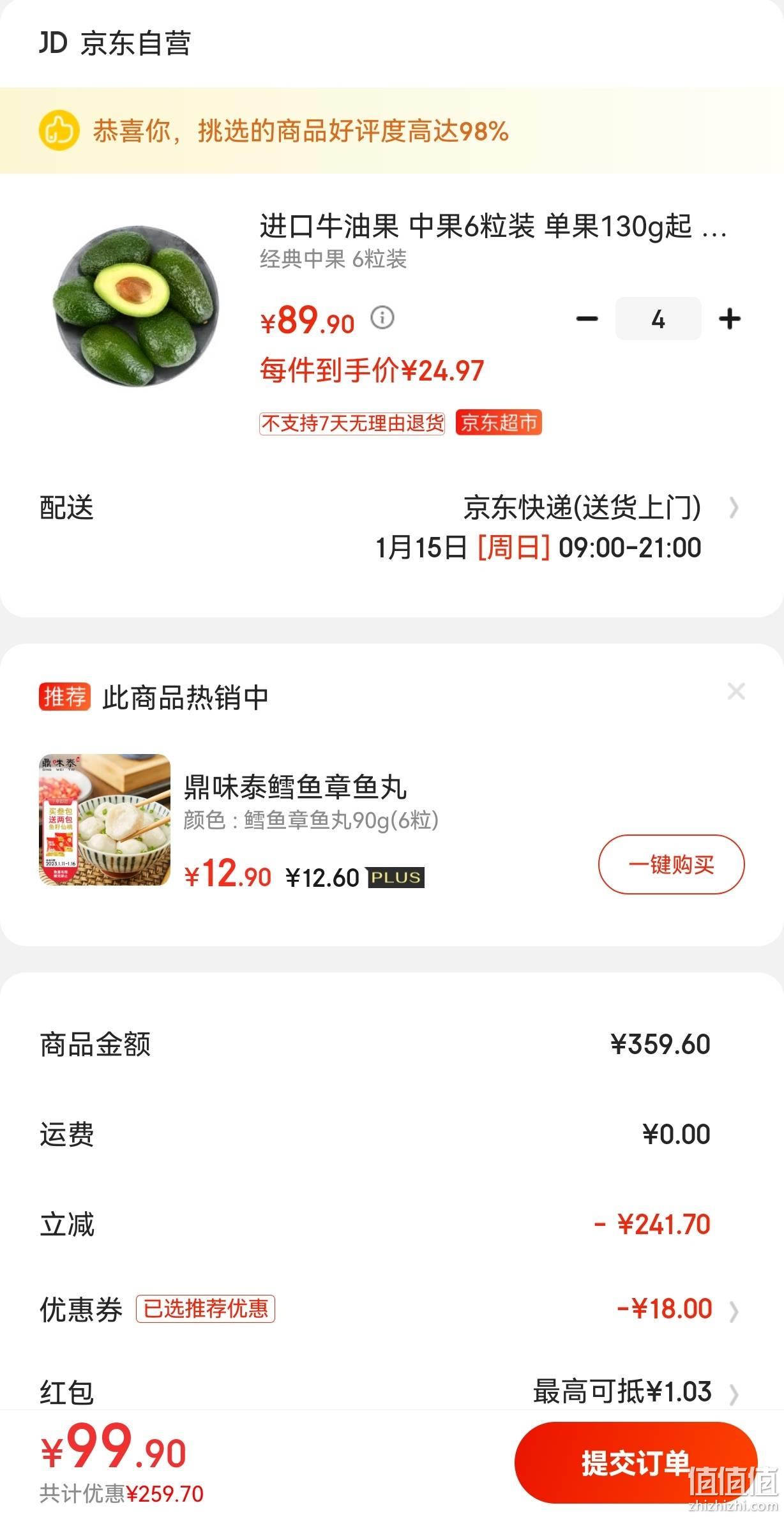The width and height of the screenshot is (784, 1517).
Task: Tap 一键购买 for 鼎味泰鳕鱼章鱼丸
Action: [671, 864]
